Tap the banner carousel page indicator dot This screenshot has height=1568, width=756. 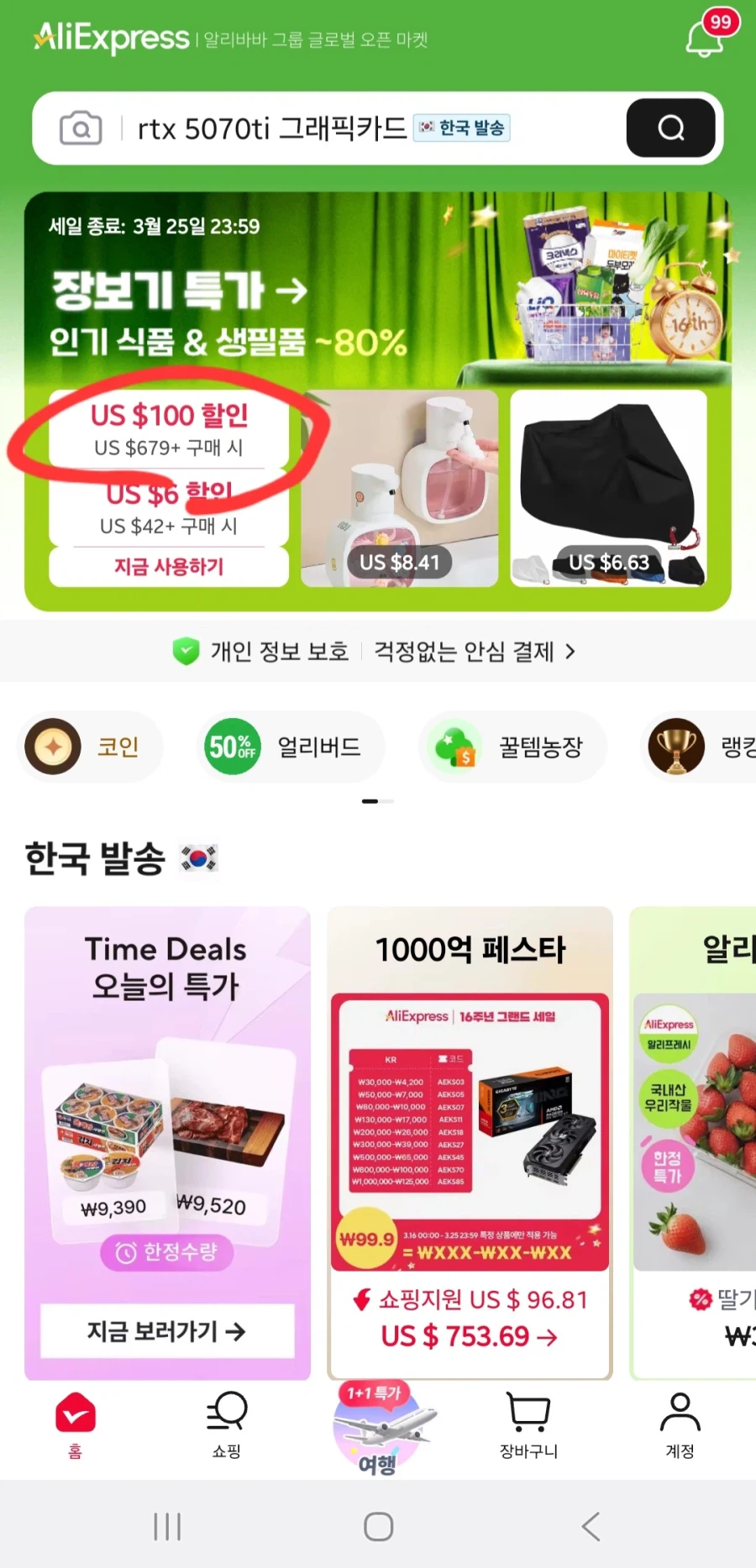coord(378,801)
